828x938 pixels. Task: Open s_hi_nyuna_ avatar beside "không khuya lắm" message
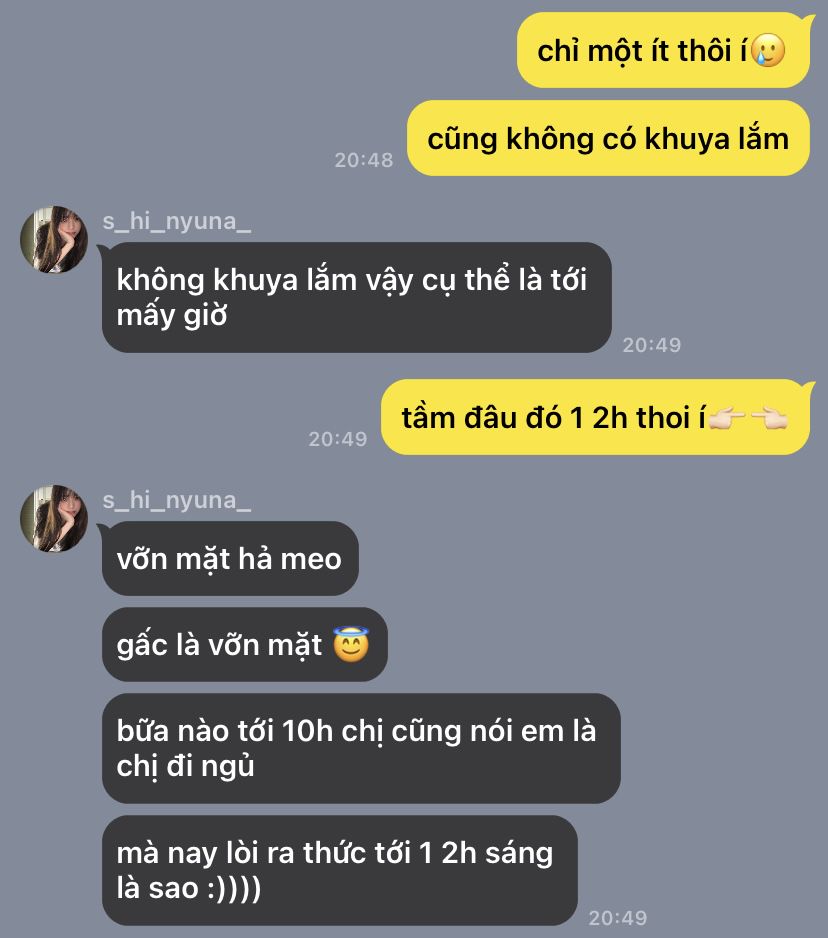pos(54,240)
